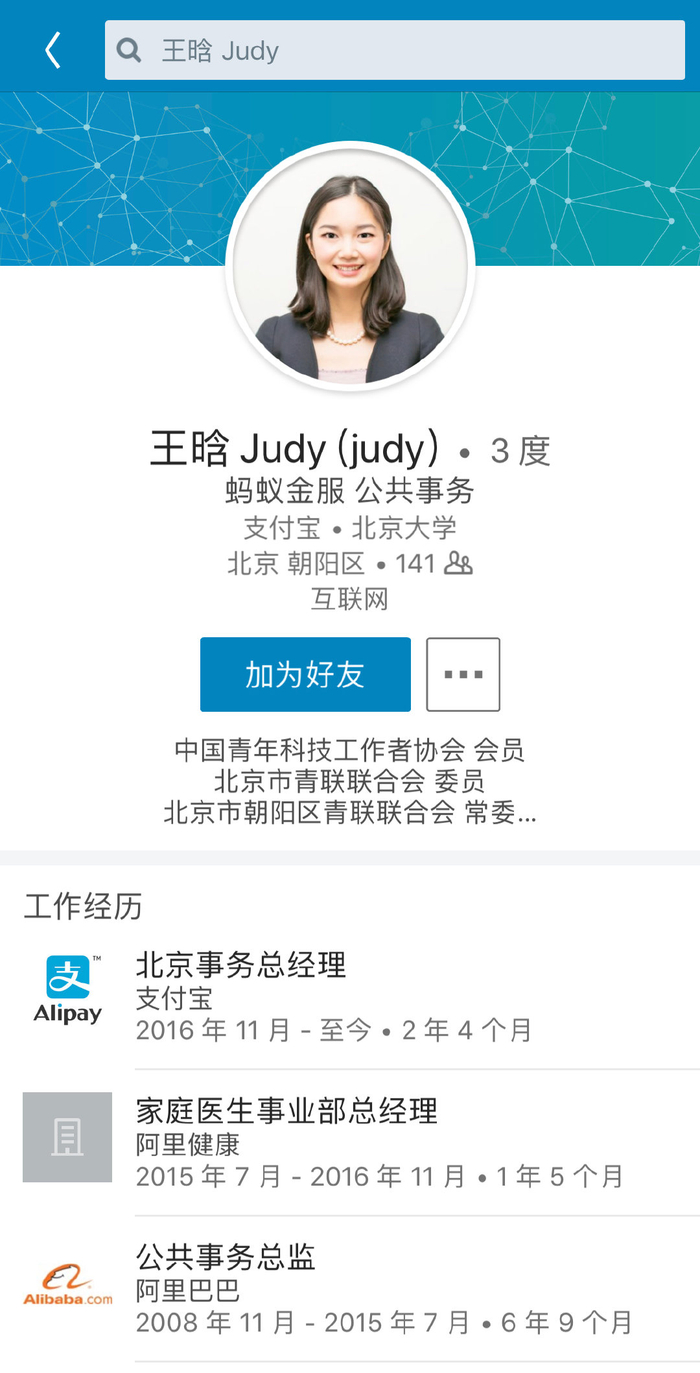Viewport: 700px width, 1373px height.
Task: Expand the truncated profile summary
Action: [350, 813]
